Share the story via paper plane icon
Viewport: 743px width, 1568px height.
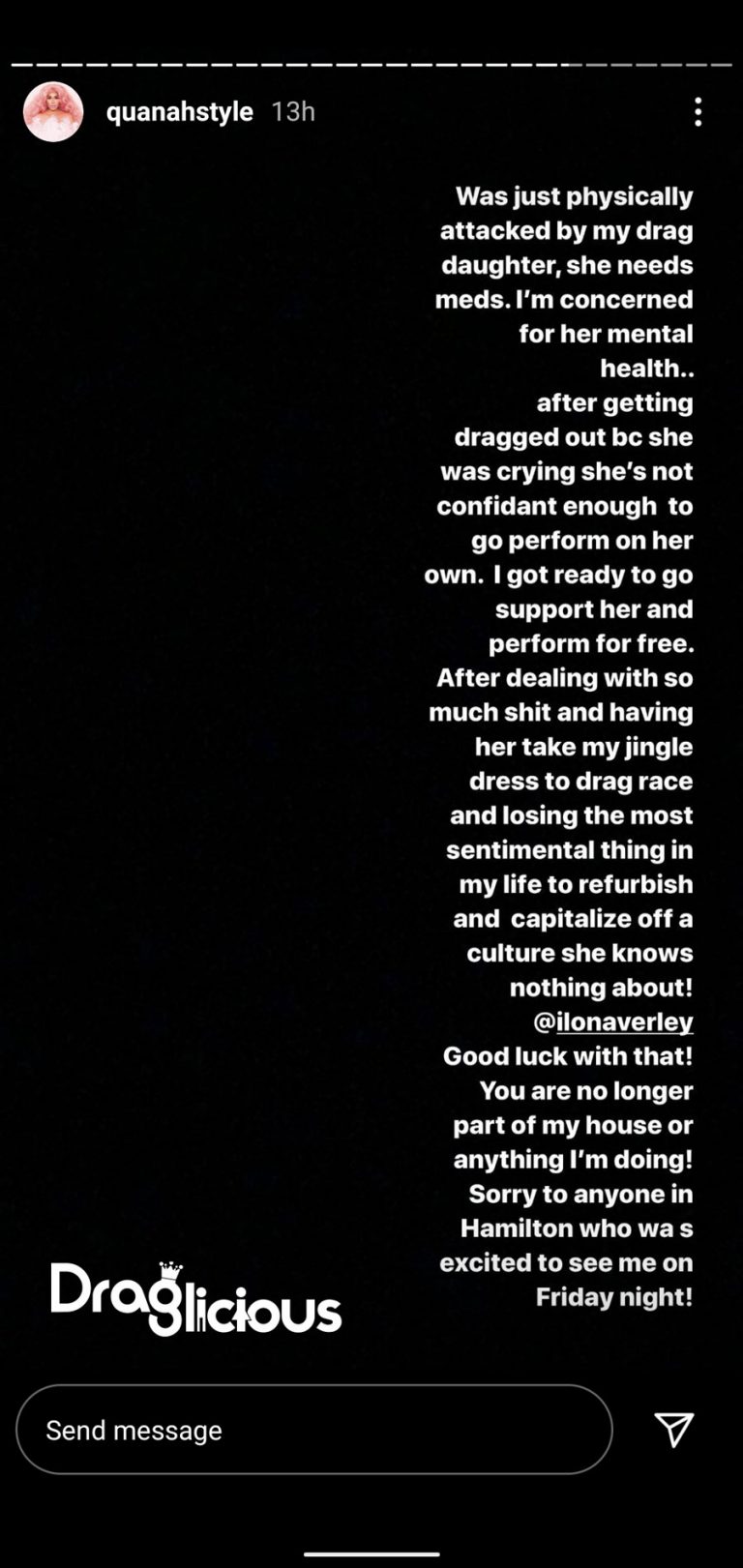coord(674,1430)
